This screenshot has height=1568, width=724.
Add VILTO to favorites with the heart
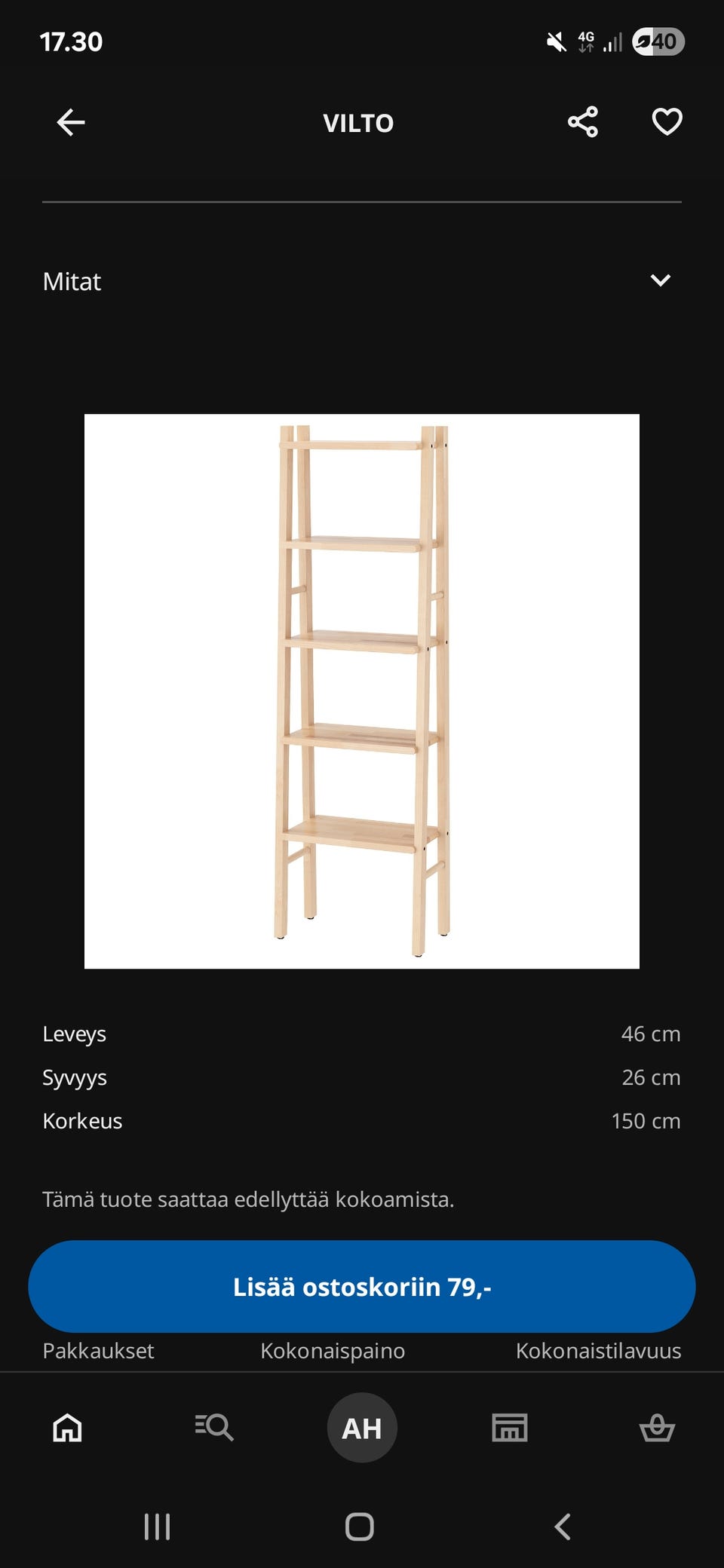point(667,122)
